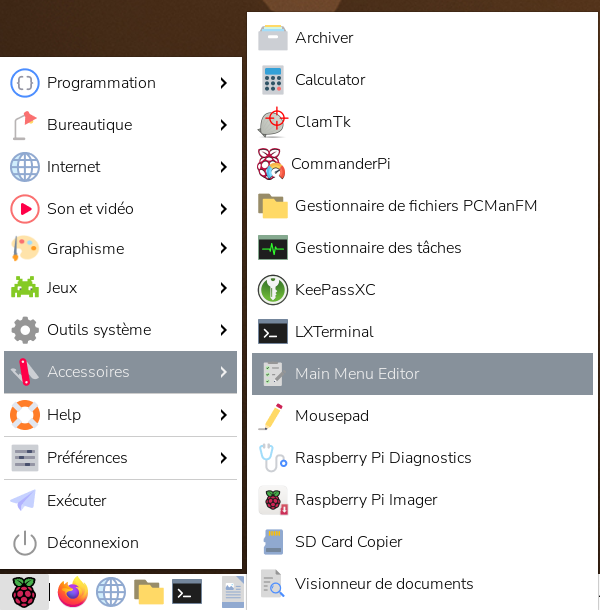Open the Son et vidéo submenu

90,209
